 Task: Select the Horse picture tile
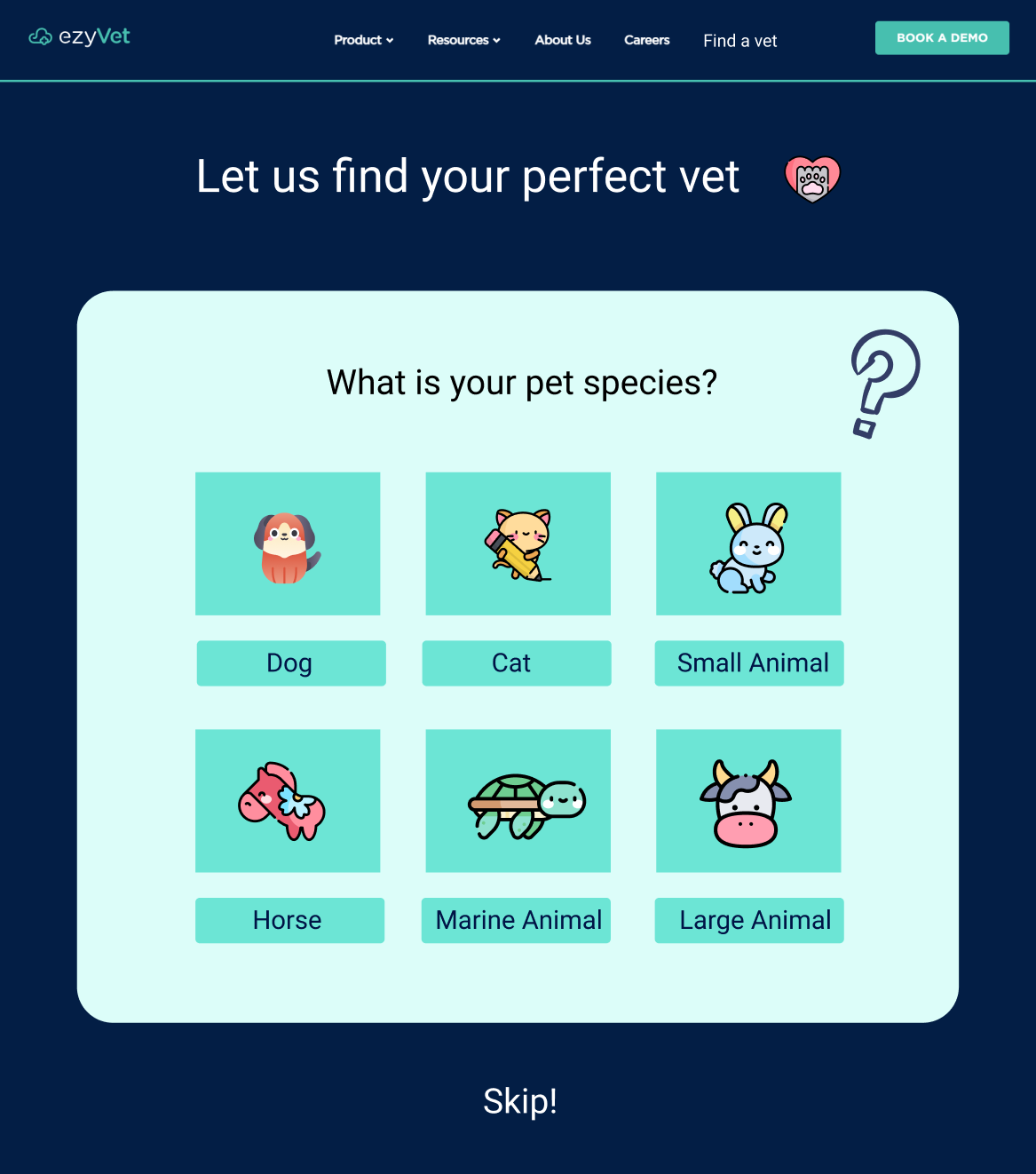pos(288,801)
